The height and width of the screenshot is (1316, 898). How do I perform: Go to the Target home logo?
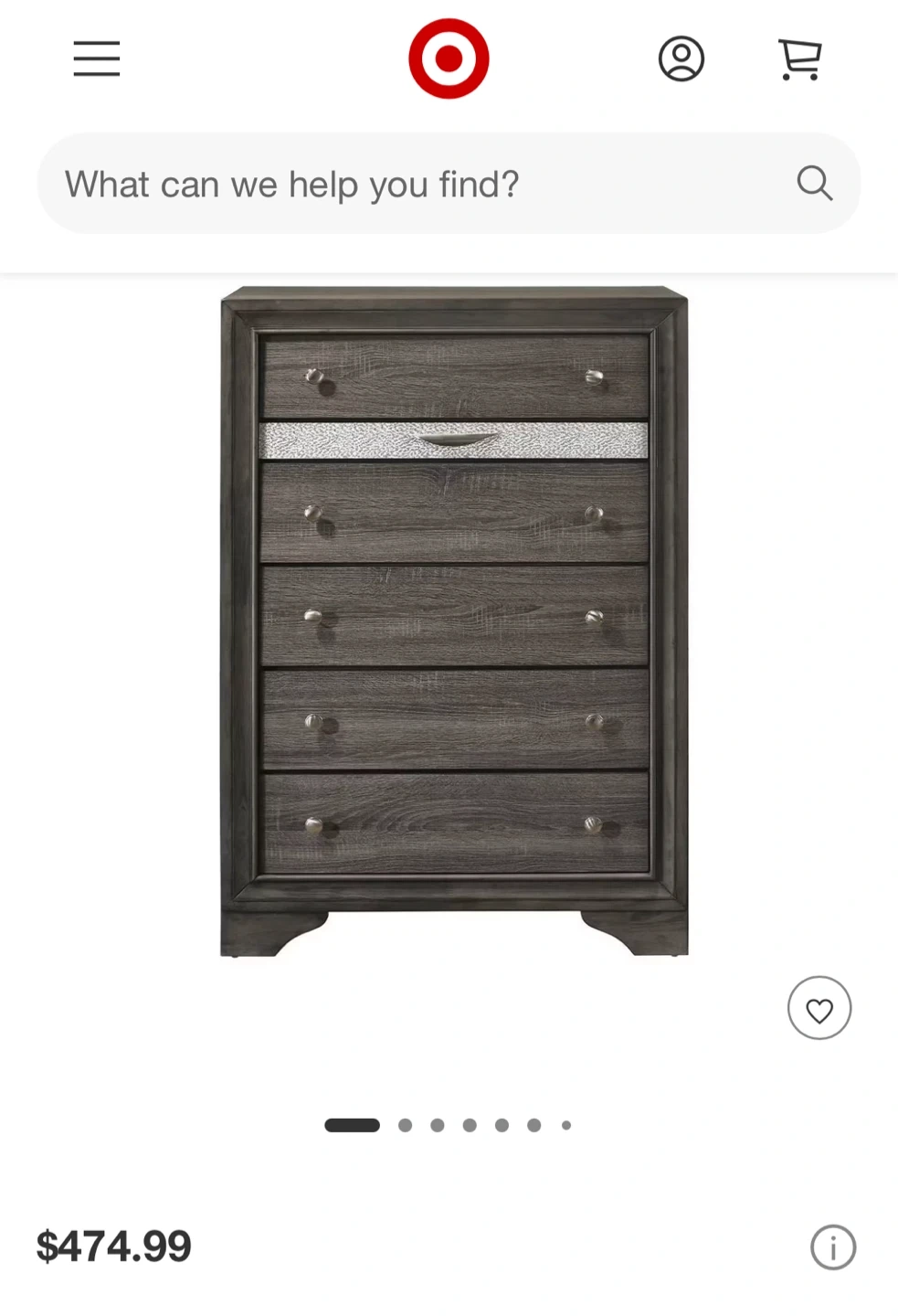[449, 58]
